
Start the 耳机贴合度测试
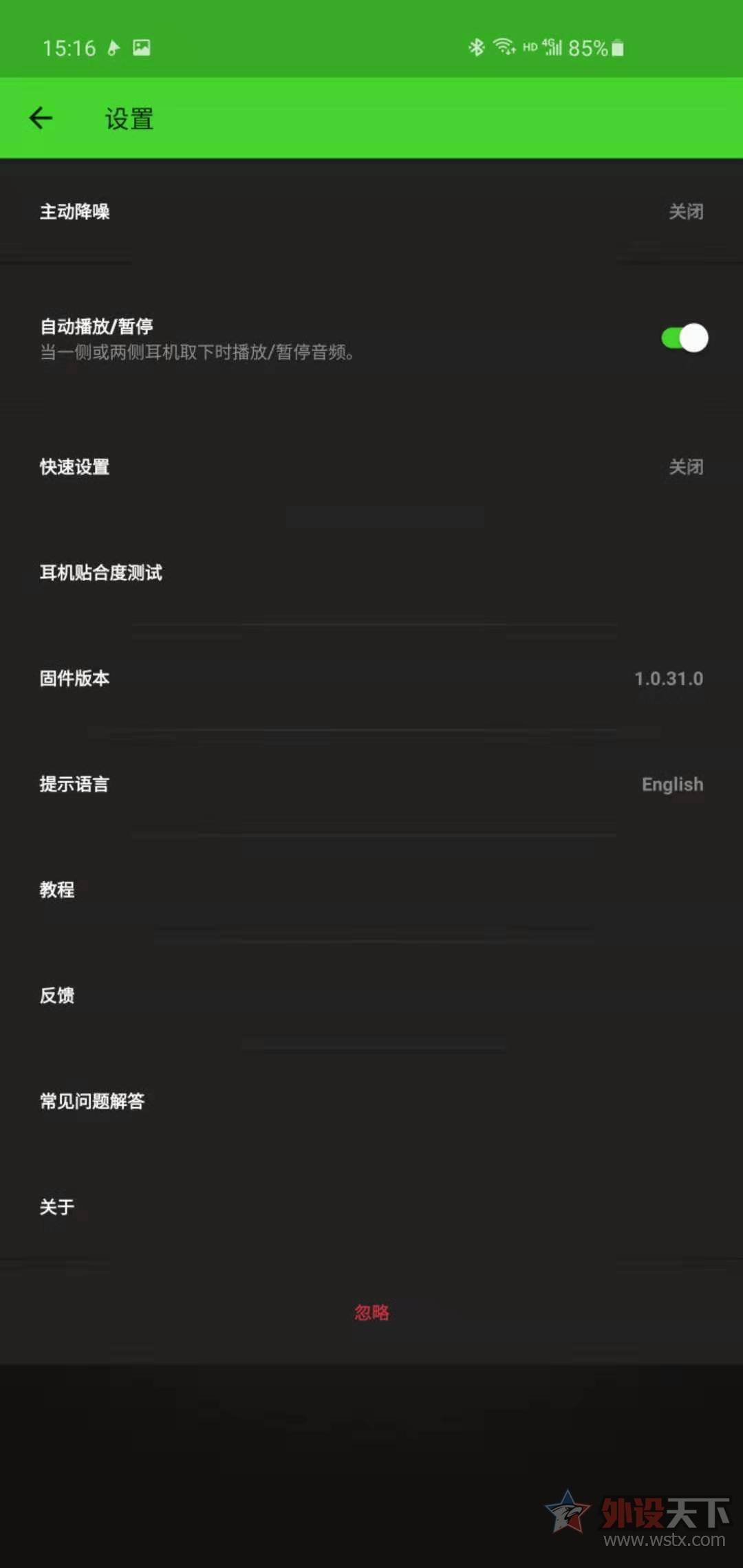tap(371, 573)
